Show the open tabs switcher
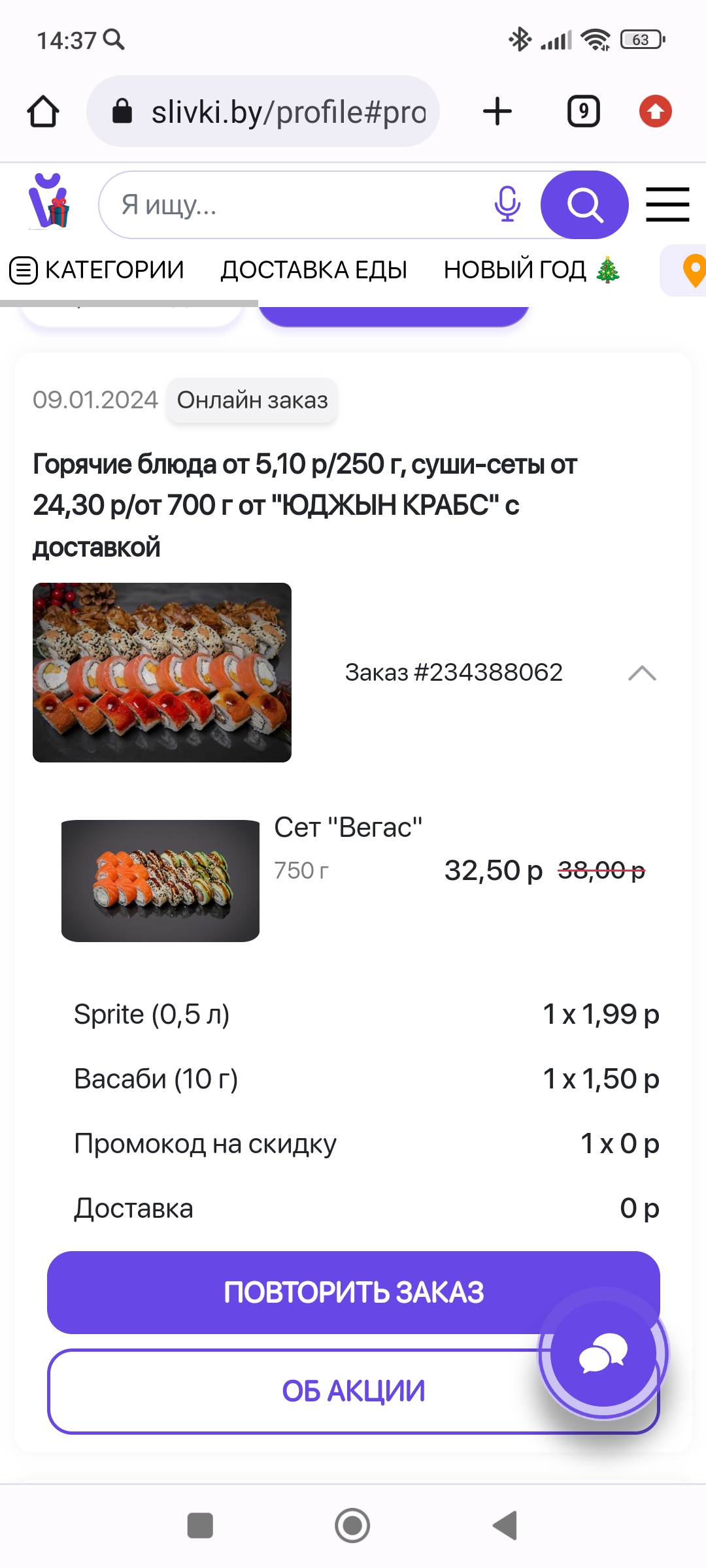The width and height of the screenshot is (706, 1568). 583,111
